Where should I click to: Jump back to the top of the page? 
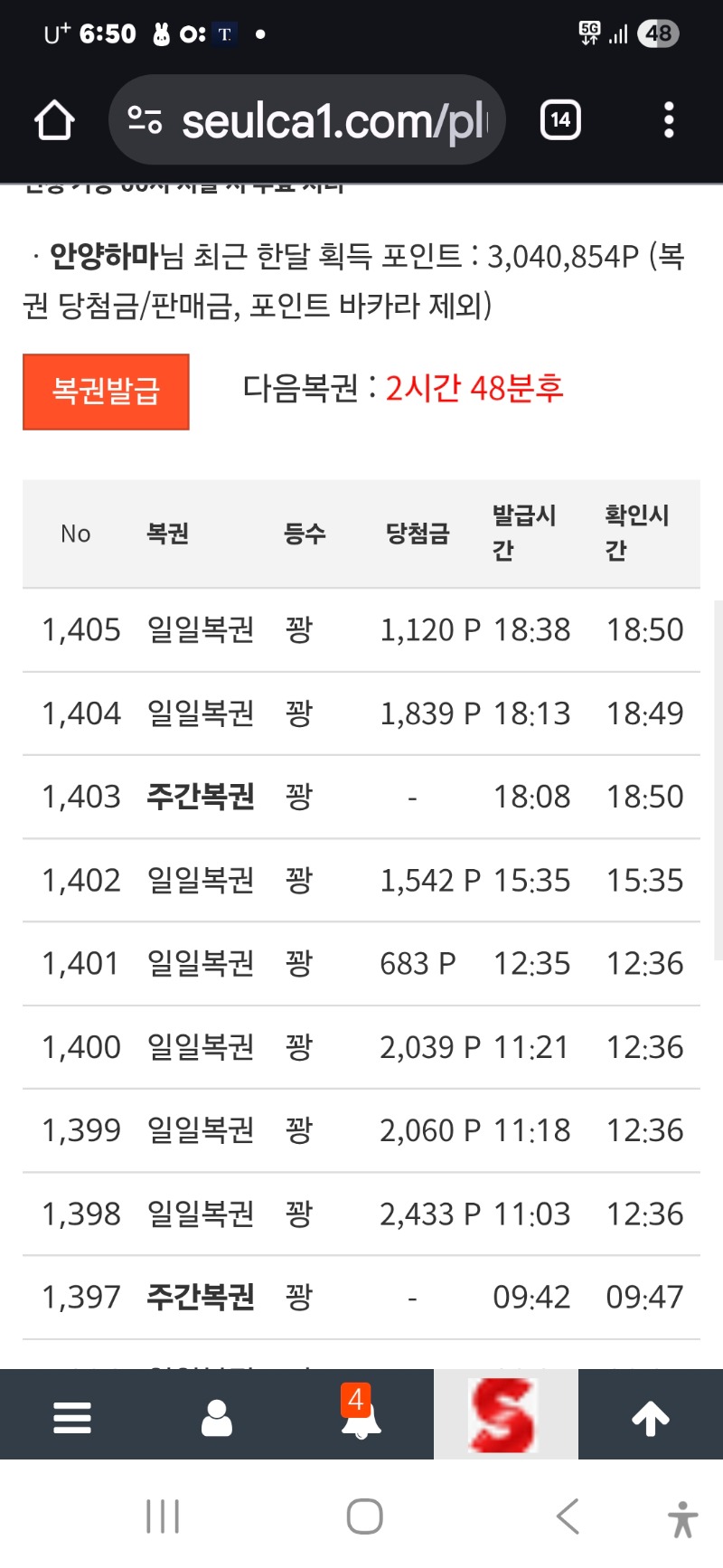651,1417
